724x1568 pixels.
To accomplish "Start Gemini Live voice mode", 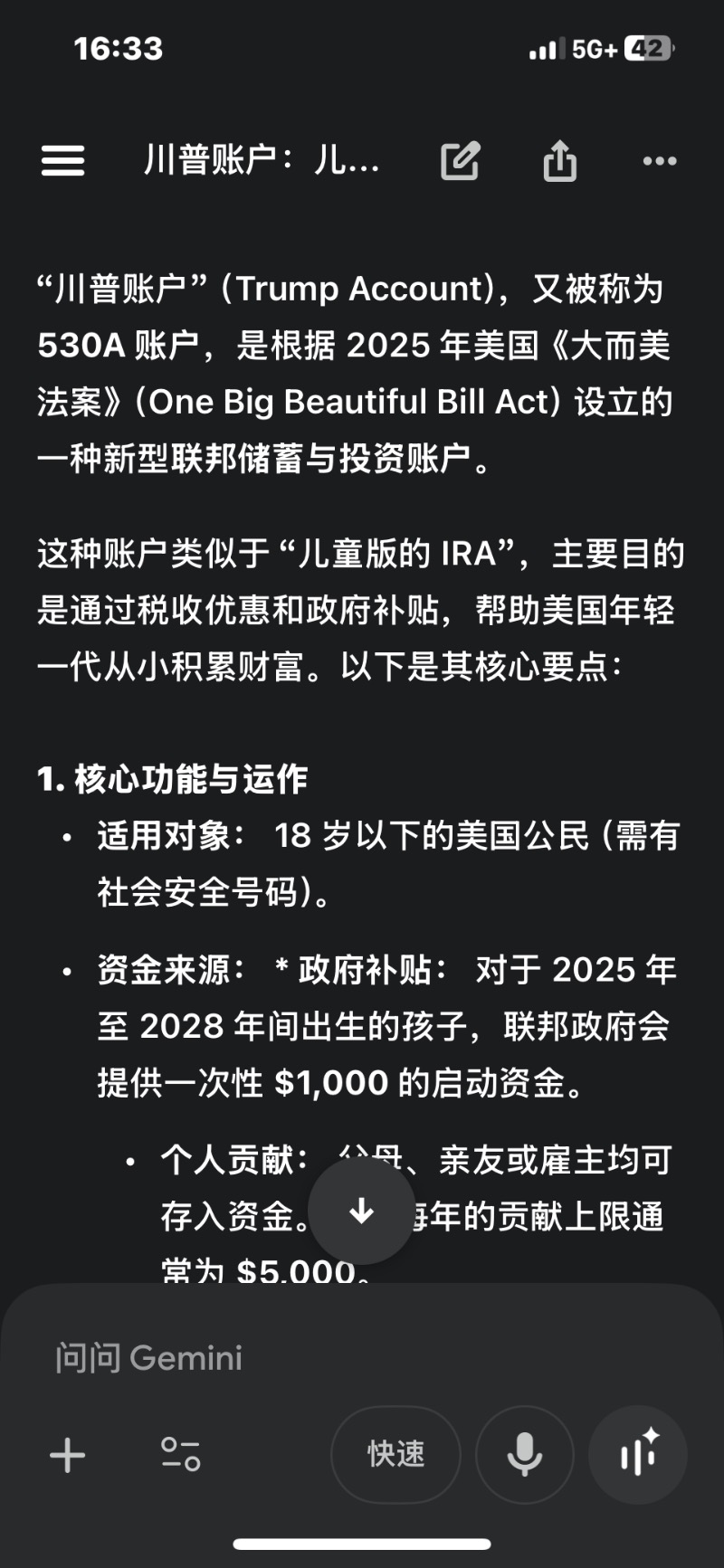I will click(638, 1455).
